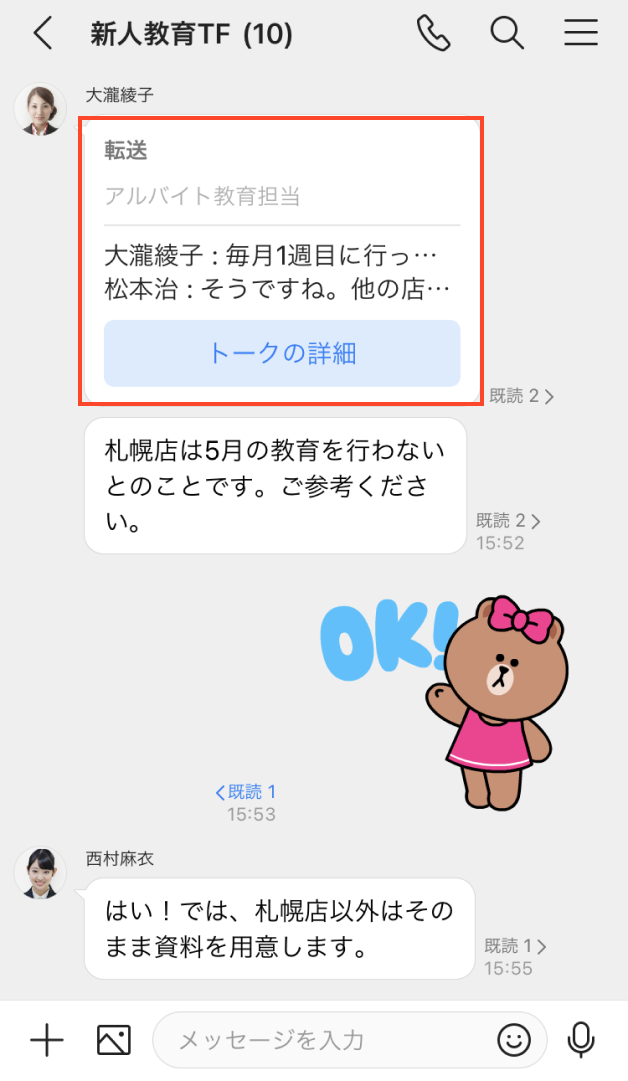View 既読 2 readers for the 15:52 message
This screenshot has width=628, height=1081.
(508, 520)
